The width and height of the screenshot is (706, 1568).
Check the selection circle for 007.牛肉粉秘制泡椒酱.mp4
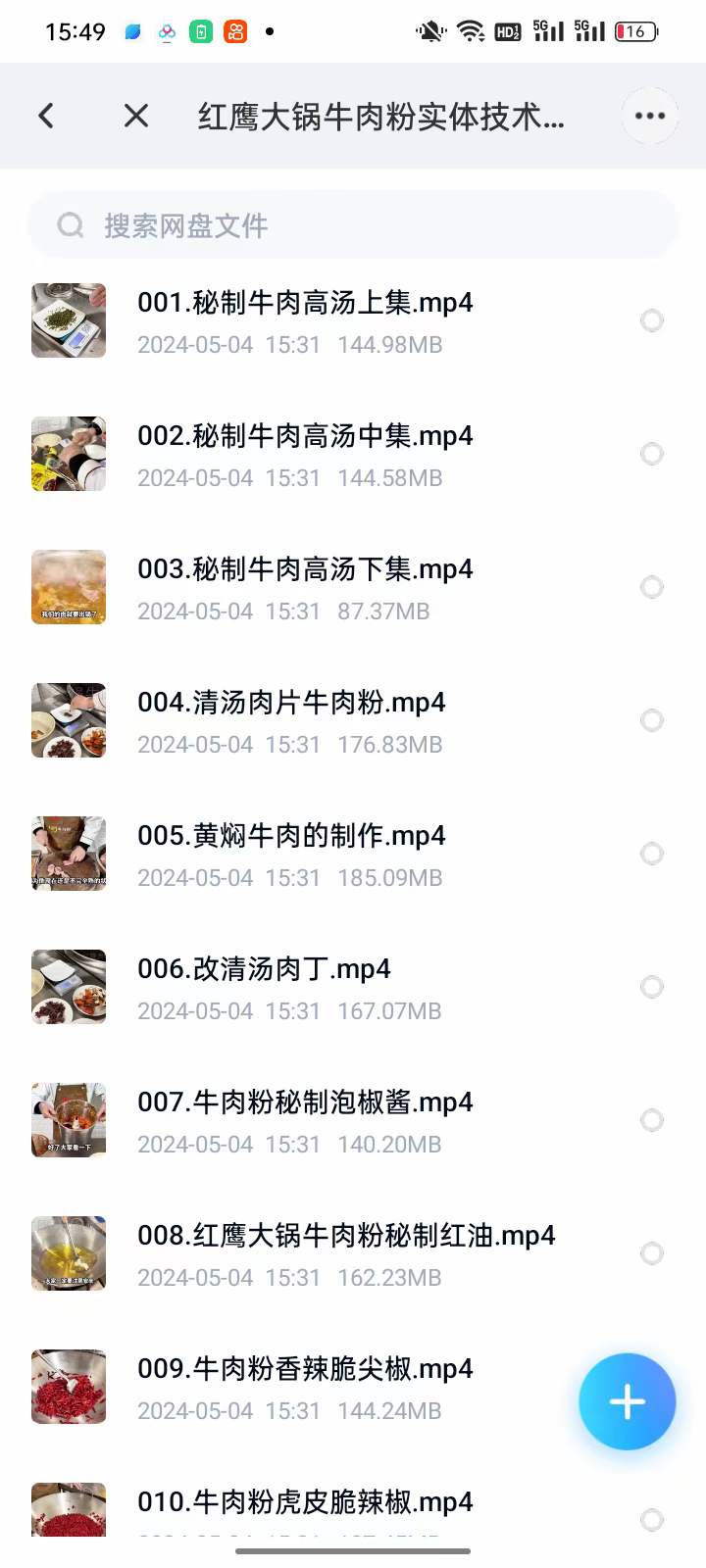(651, 1120)
